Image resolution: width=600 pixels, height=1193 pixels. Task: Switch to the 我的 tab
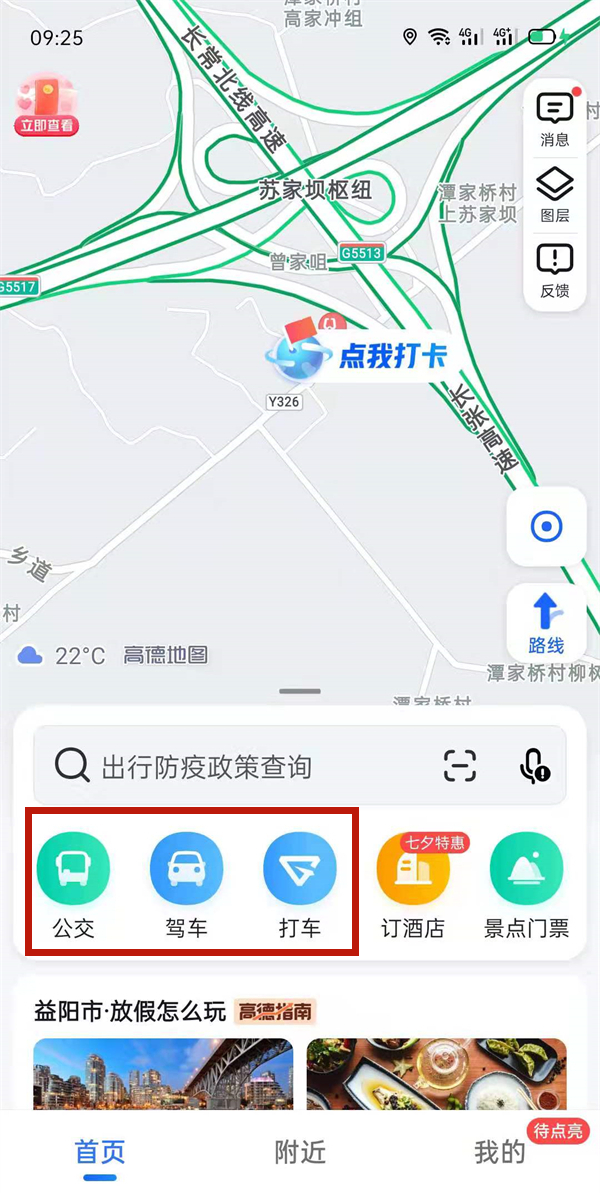click(x=500, y=1152)
